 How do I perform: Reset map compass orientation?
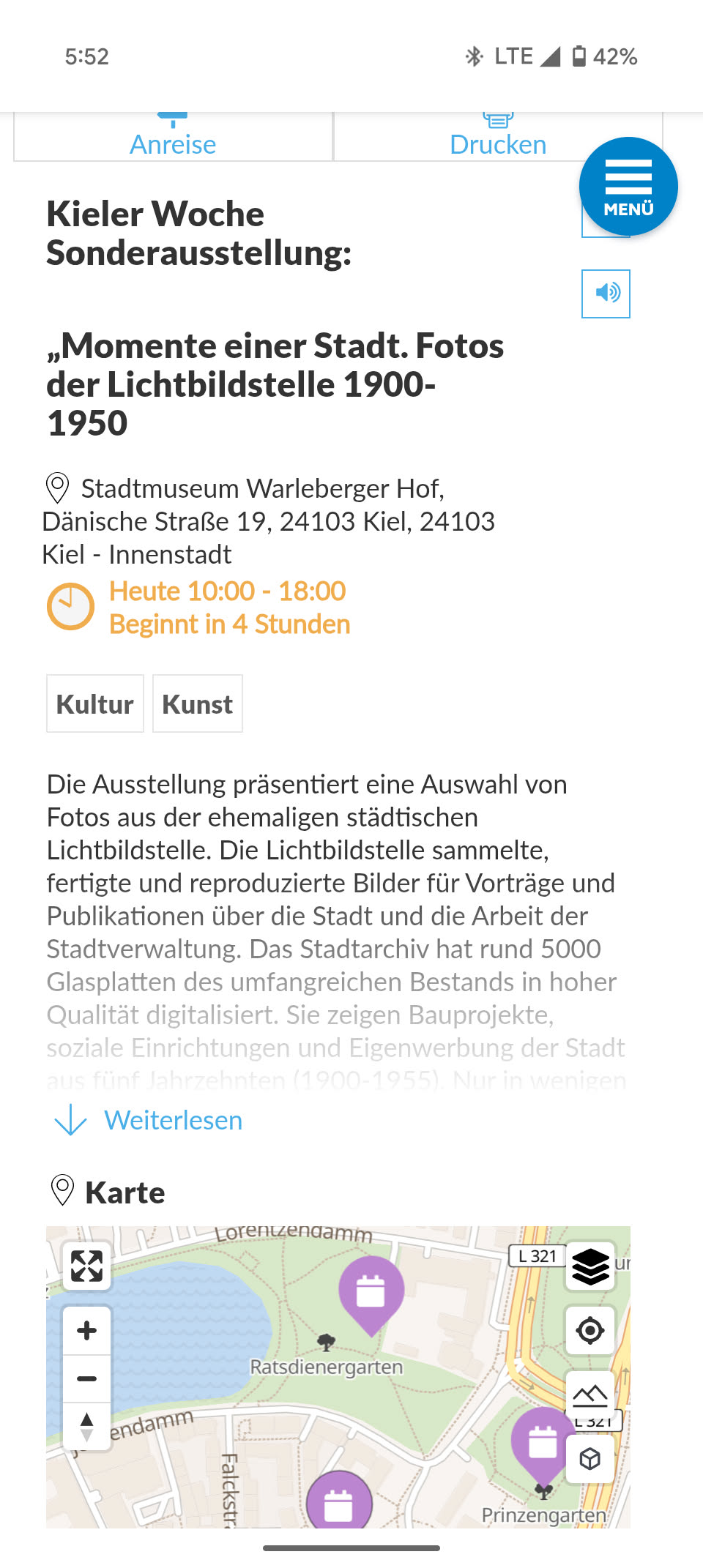pos(86,1426)
